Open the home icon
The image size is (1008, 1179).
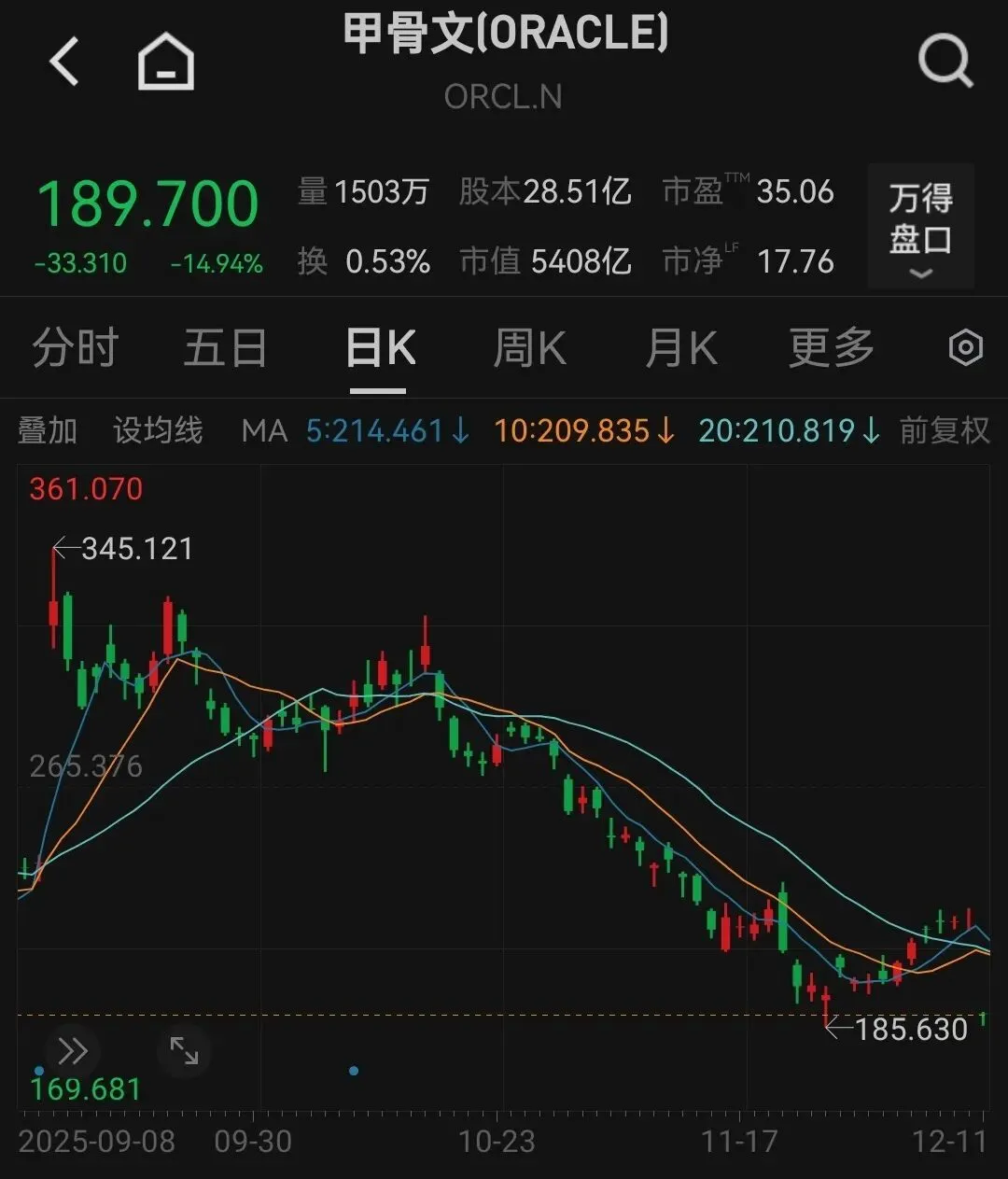coord(165,63)
